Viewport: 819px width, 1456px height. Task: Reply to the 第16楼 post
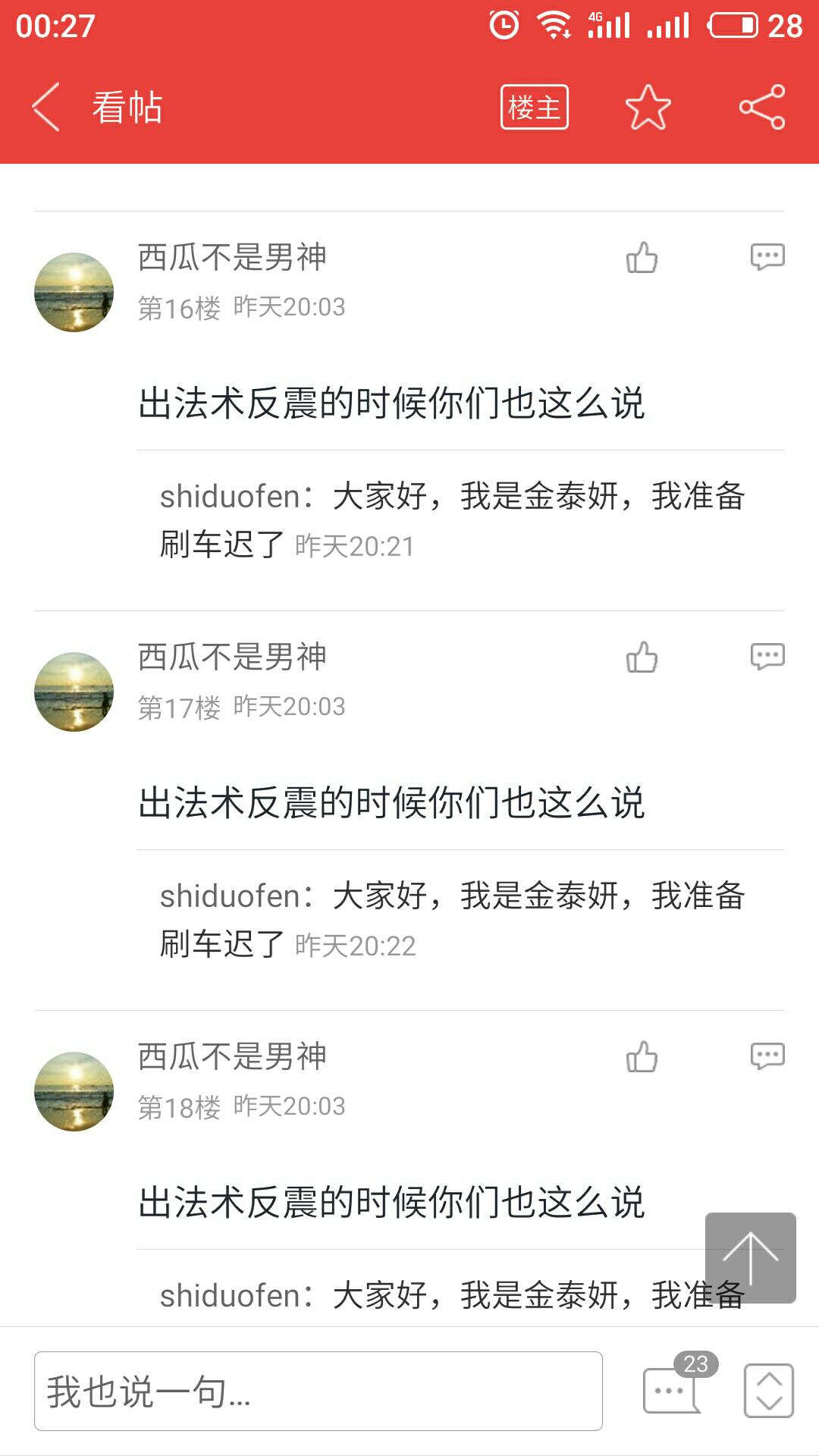point(767,257)
